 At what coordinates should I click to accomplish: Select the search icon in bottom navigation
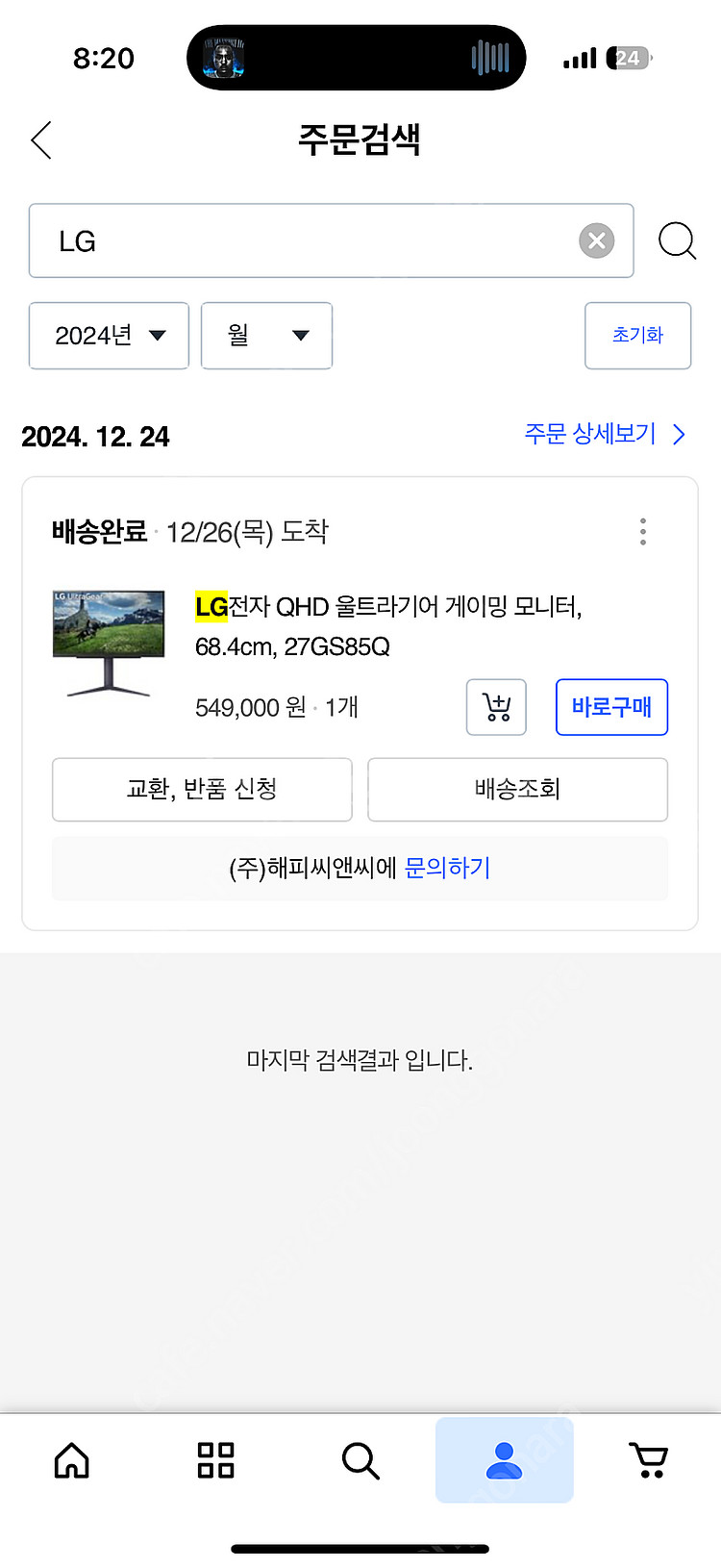(x=360, y=1460)
